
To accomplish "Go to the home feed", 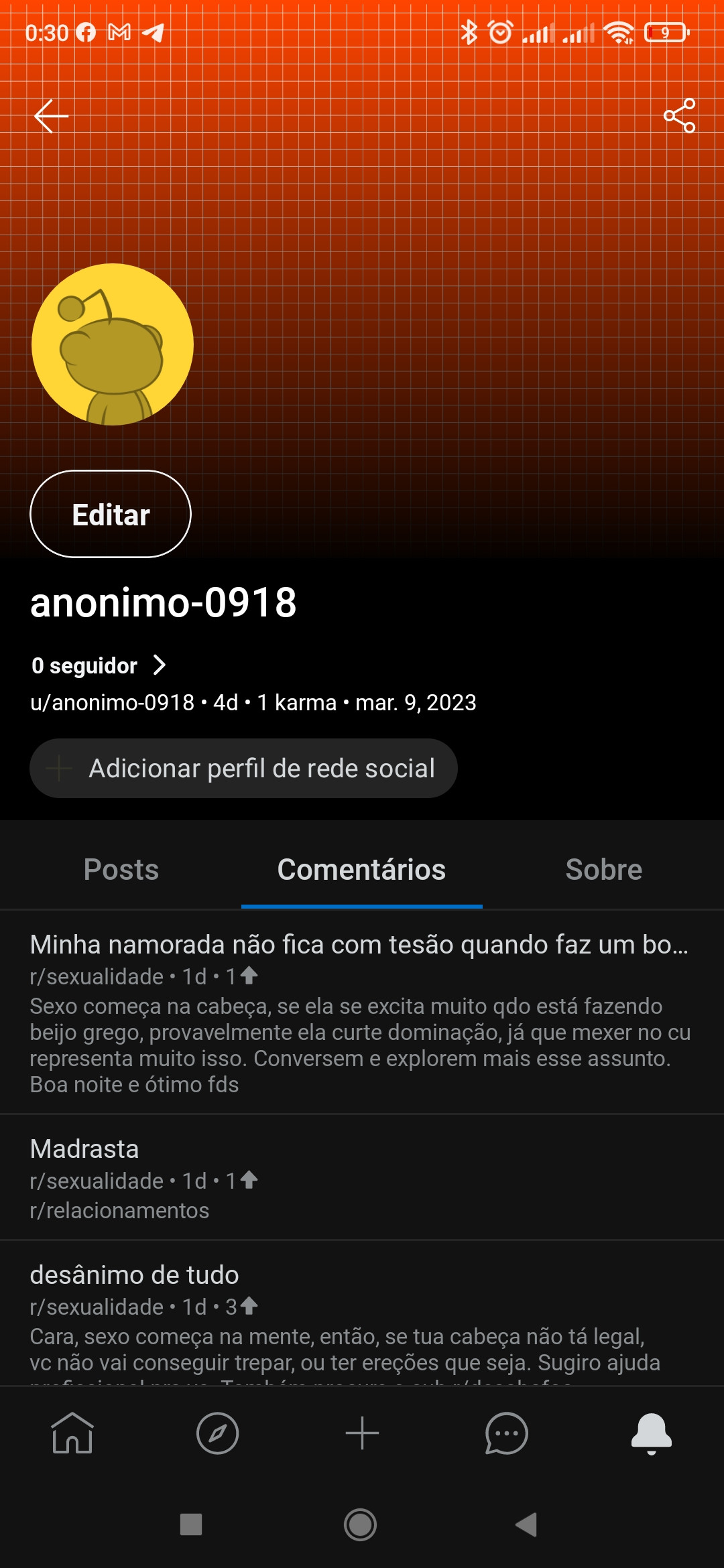I will (72, 1433).
